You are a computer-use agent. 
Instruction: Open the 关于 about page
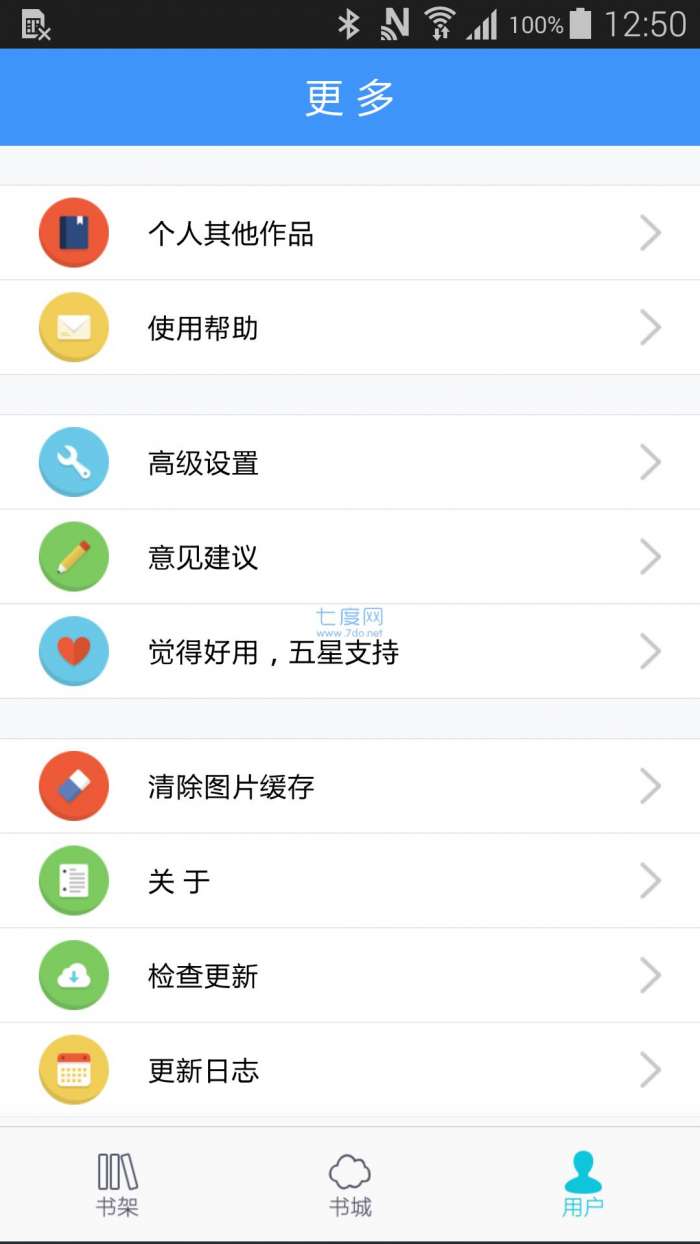[350, 881]
